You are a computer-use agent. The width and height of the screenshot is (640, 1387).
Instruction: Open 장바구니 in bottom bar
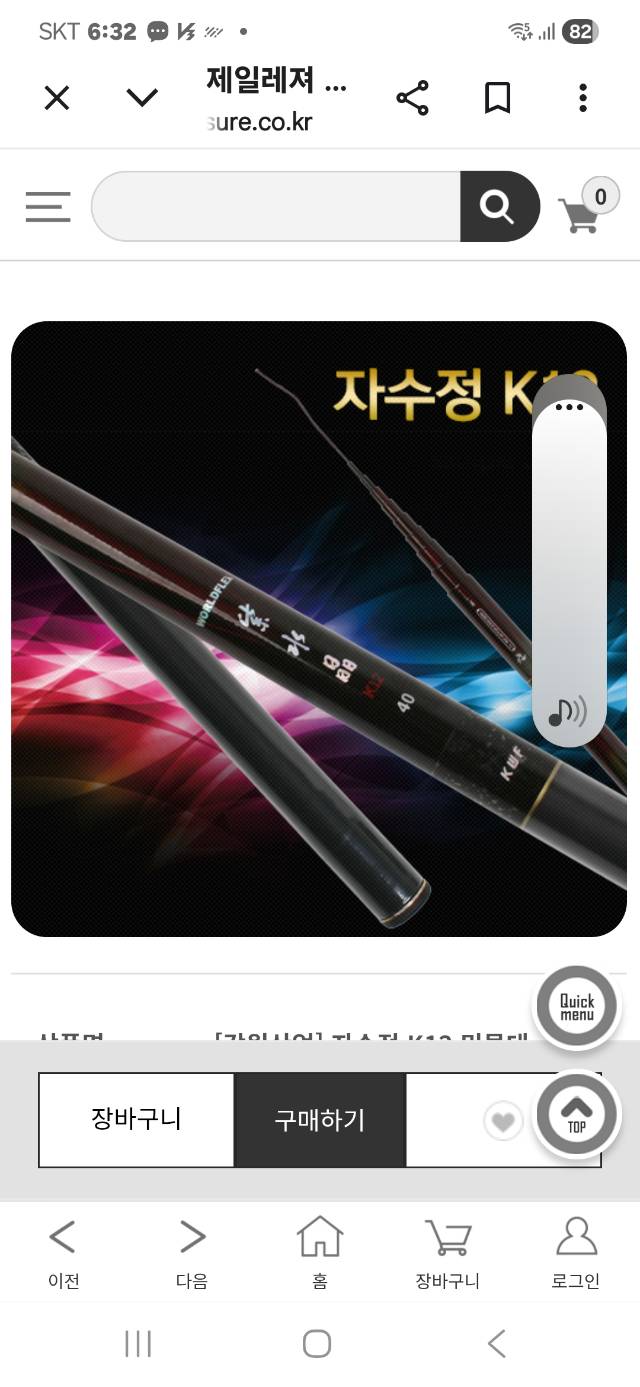447,1254
